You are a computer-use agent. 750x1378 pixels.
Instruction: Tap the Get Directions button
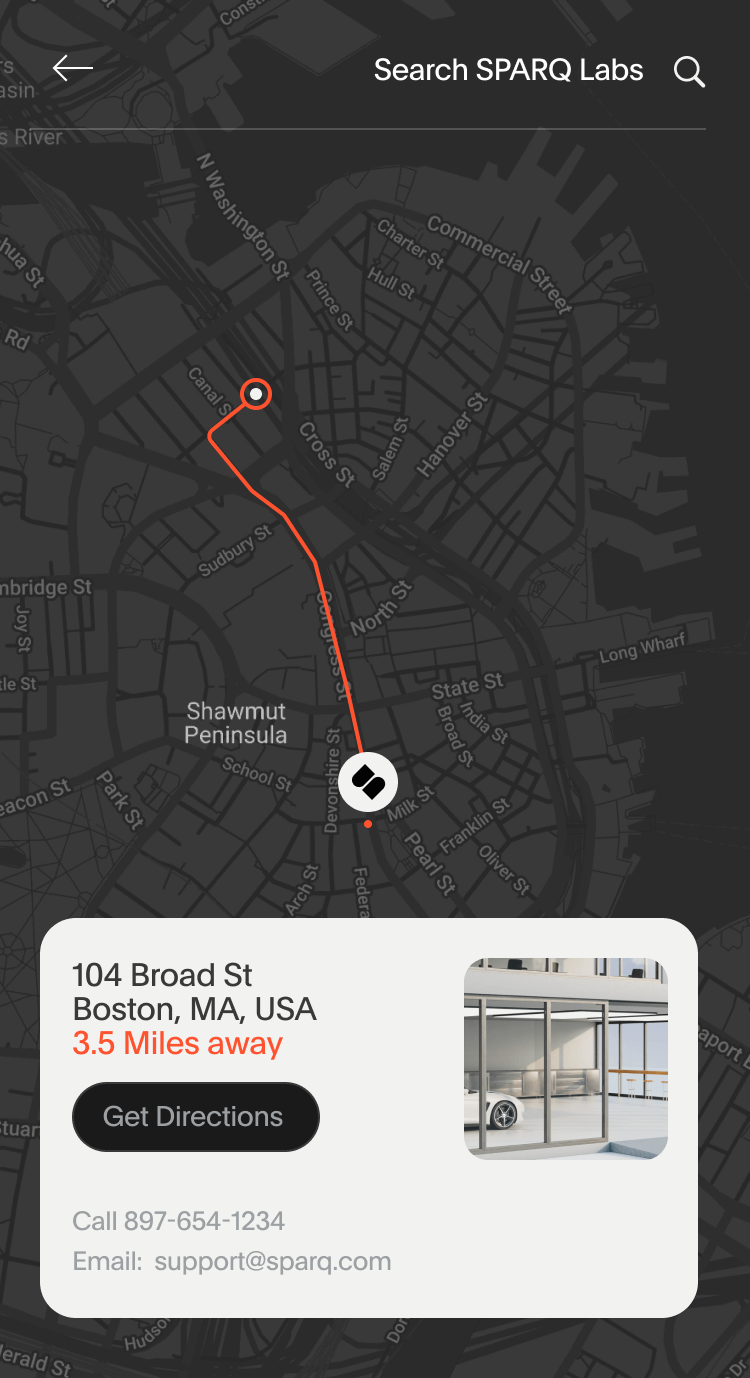coord(195,1117)
